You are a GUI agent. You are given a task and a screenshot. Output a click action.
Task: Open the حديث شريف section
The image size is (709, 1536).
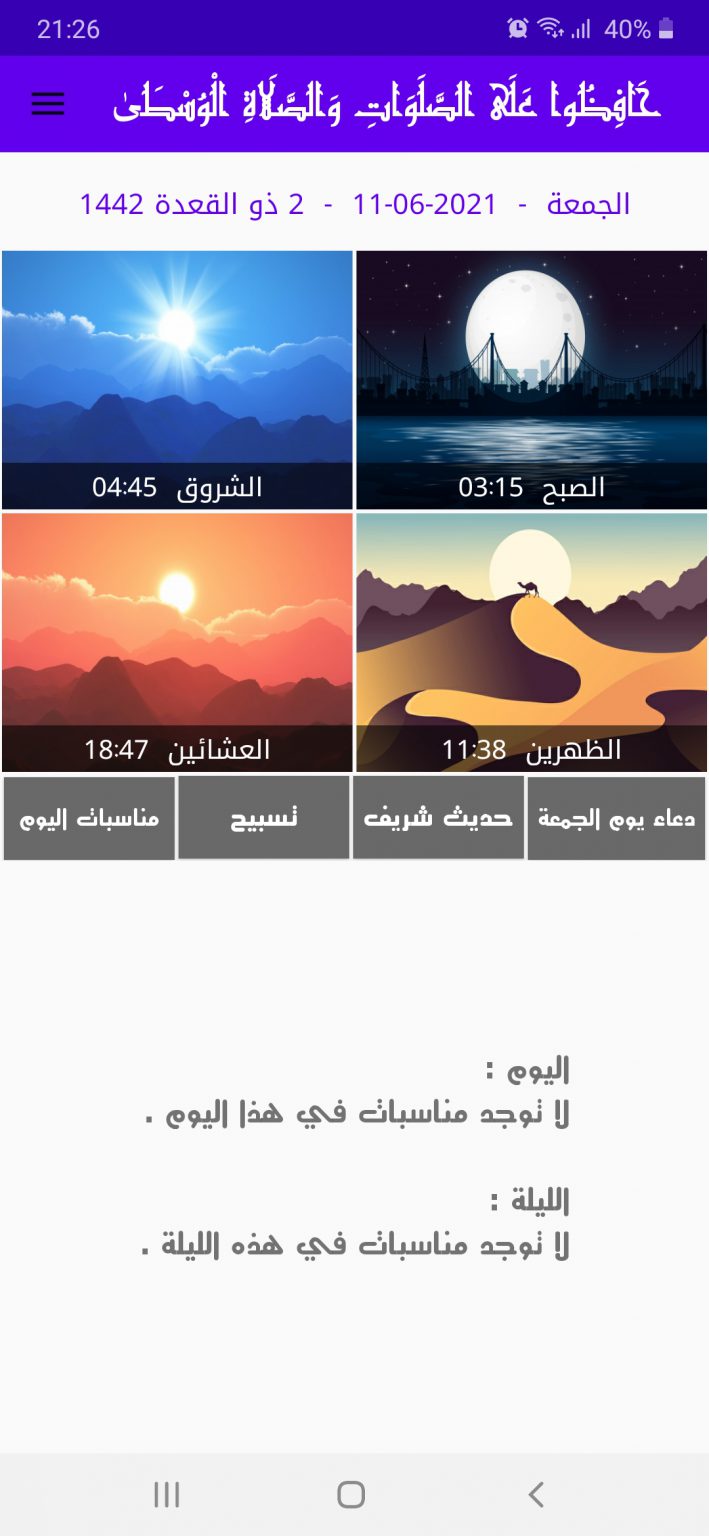pos(439,818)
